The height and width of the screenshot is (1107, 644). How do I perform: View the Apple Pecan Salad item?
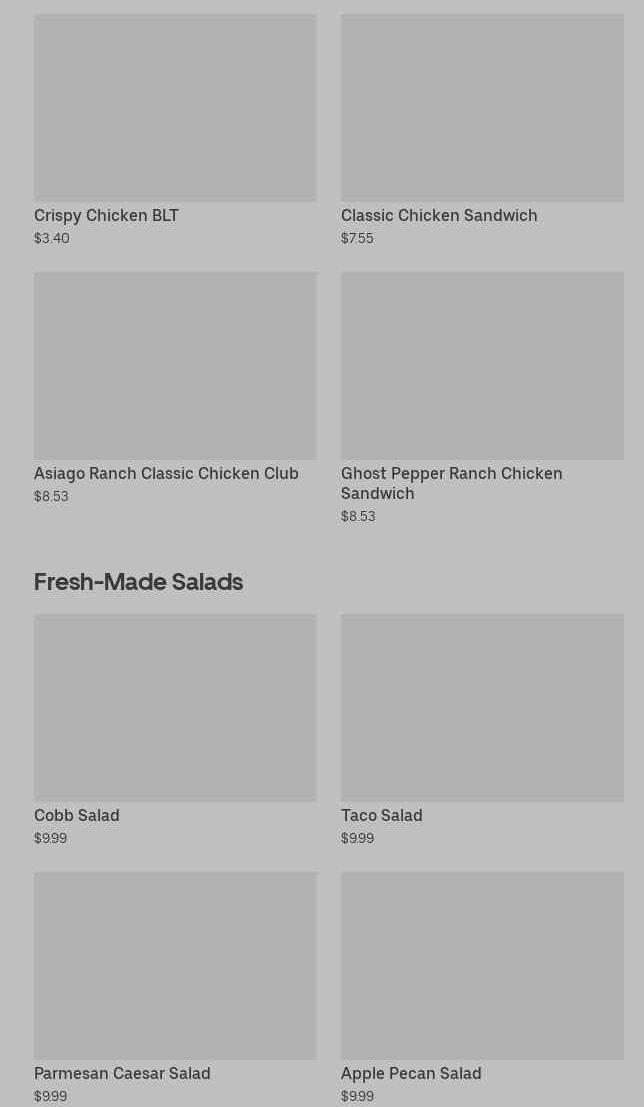[482, 988]
